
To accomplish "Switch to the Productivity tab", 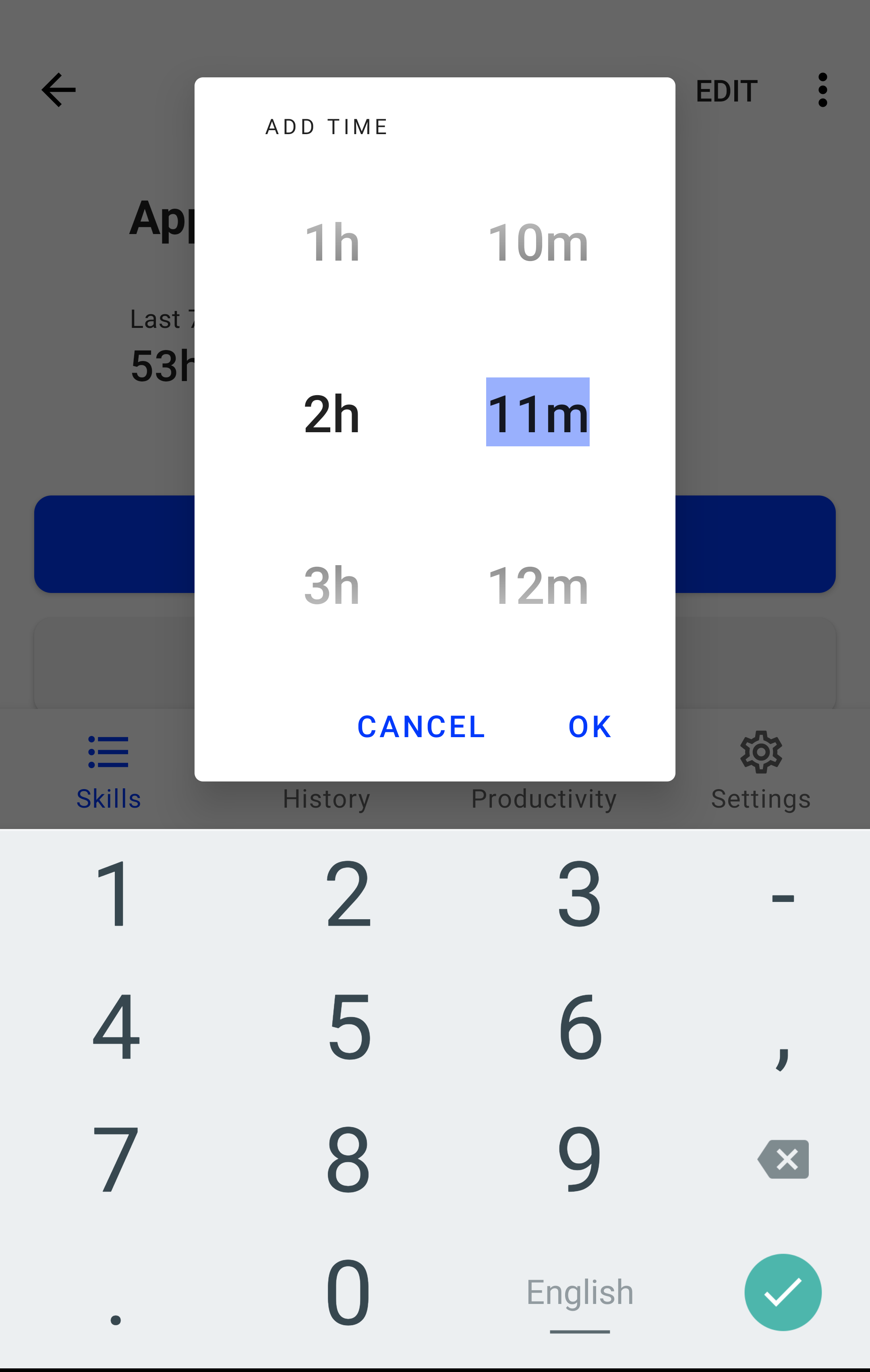I will (543, 798).
